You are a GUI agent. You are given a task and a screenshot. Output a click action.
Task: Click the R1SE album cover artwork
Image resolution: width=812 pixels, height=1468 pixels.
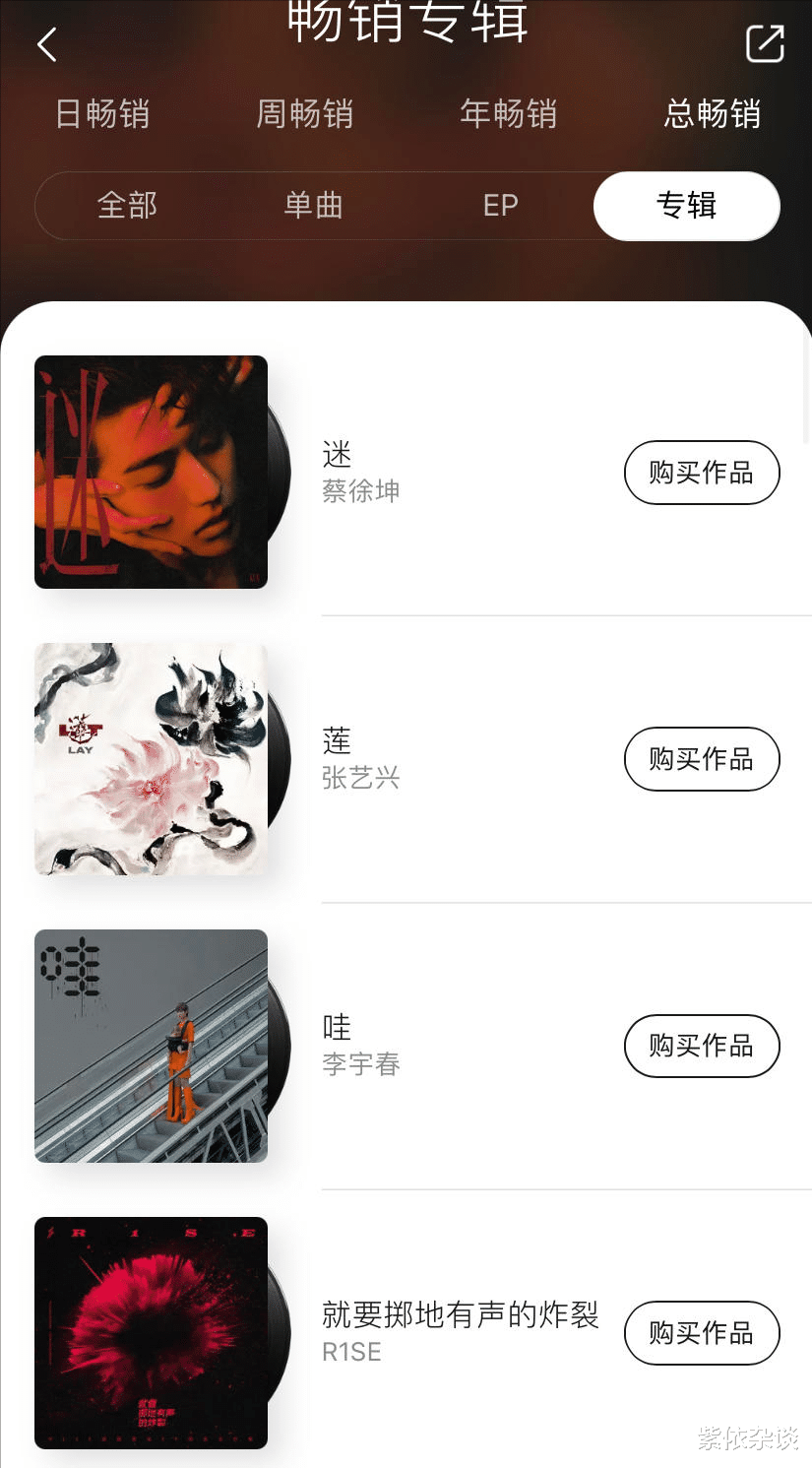(x=150, y=1332)
